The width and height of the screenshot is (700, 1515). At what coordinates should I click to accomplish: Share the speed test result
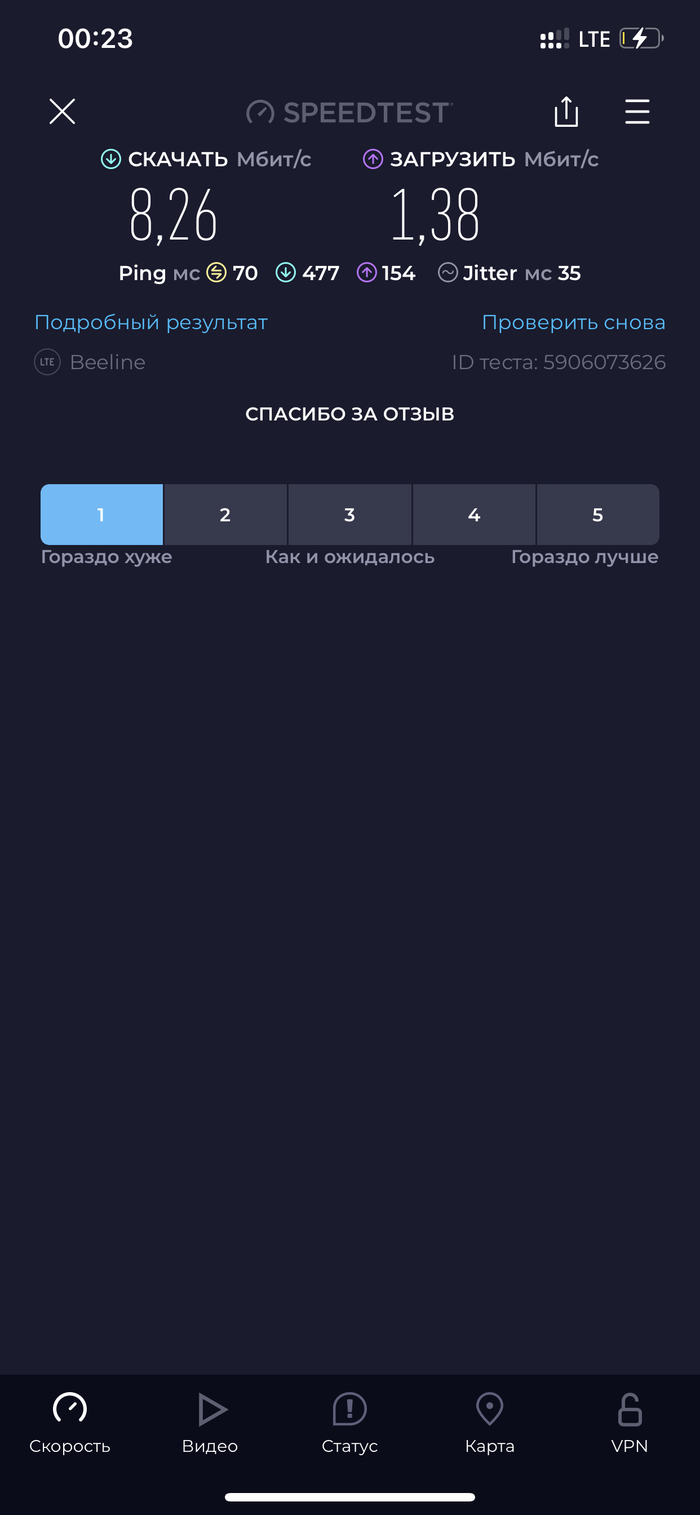coord(566,112)
